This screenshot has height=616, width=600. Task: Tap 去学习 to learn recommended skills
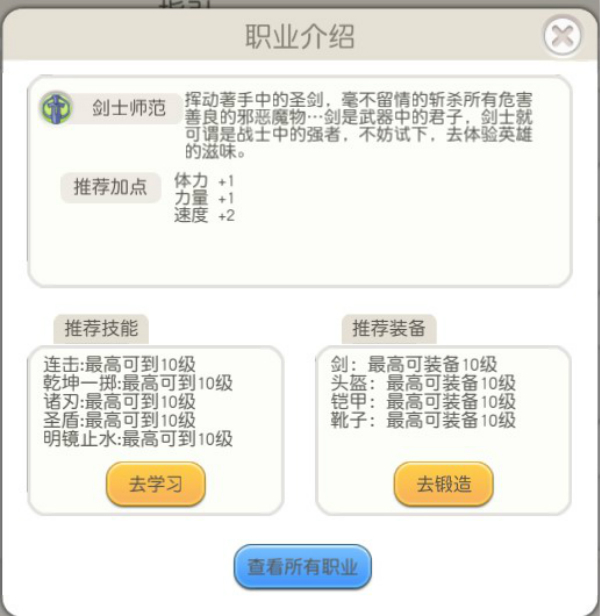click(x=155, y=485)
